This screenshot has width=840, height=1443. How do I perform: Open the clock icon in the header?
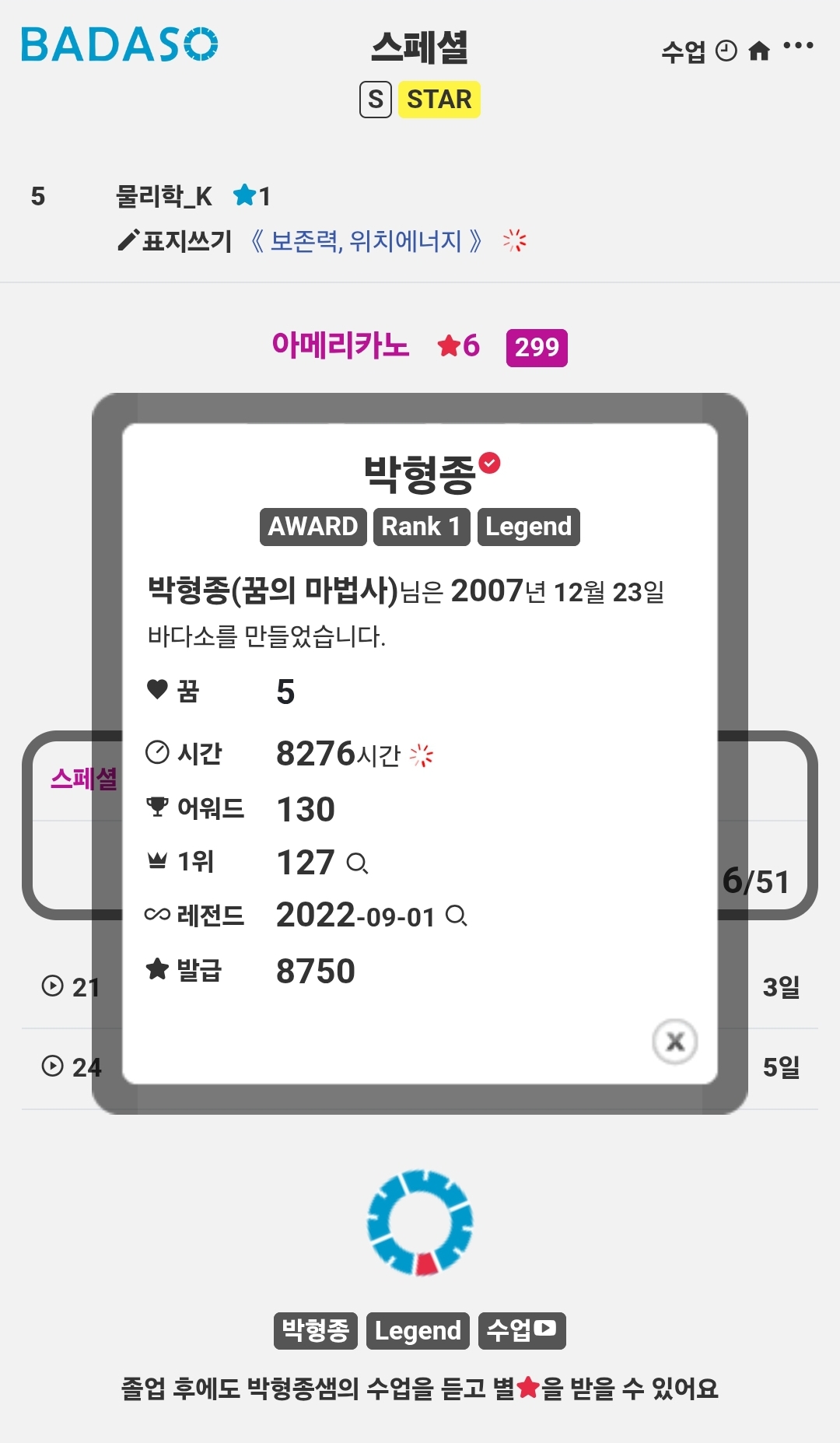coord(726,51)
